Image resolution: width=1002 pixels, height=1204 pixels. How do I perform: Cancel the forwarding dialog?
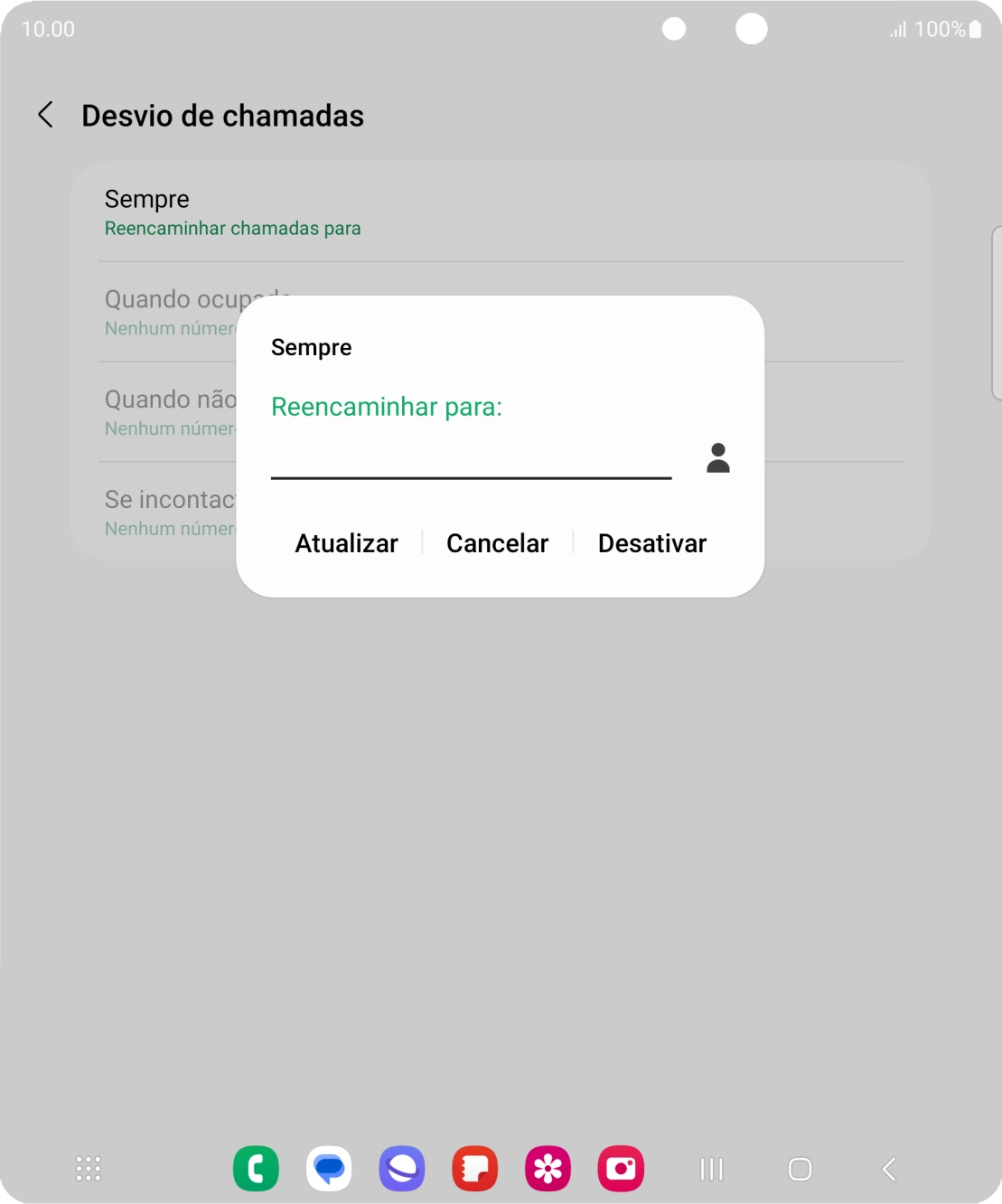[x=497, y=542]
